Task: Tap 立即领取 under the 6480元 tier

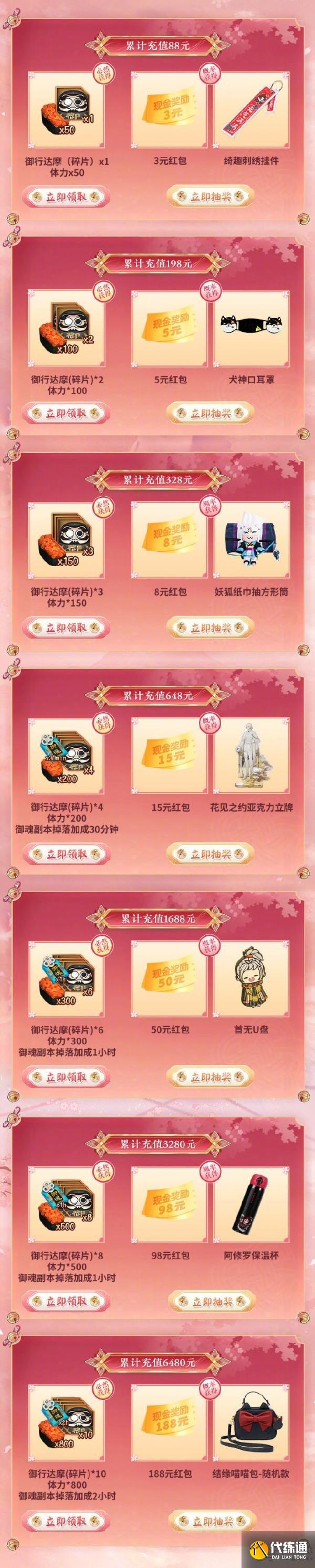Action: (66, 1533)
